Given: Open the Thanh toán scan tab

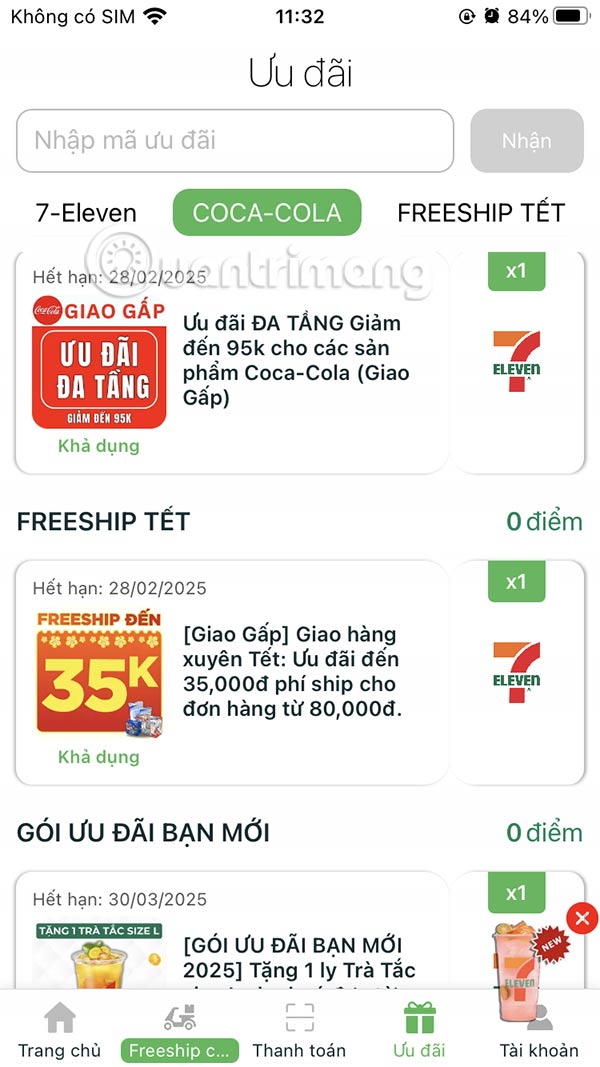Looking at the screenshot, I should tap(299, 1030).
